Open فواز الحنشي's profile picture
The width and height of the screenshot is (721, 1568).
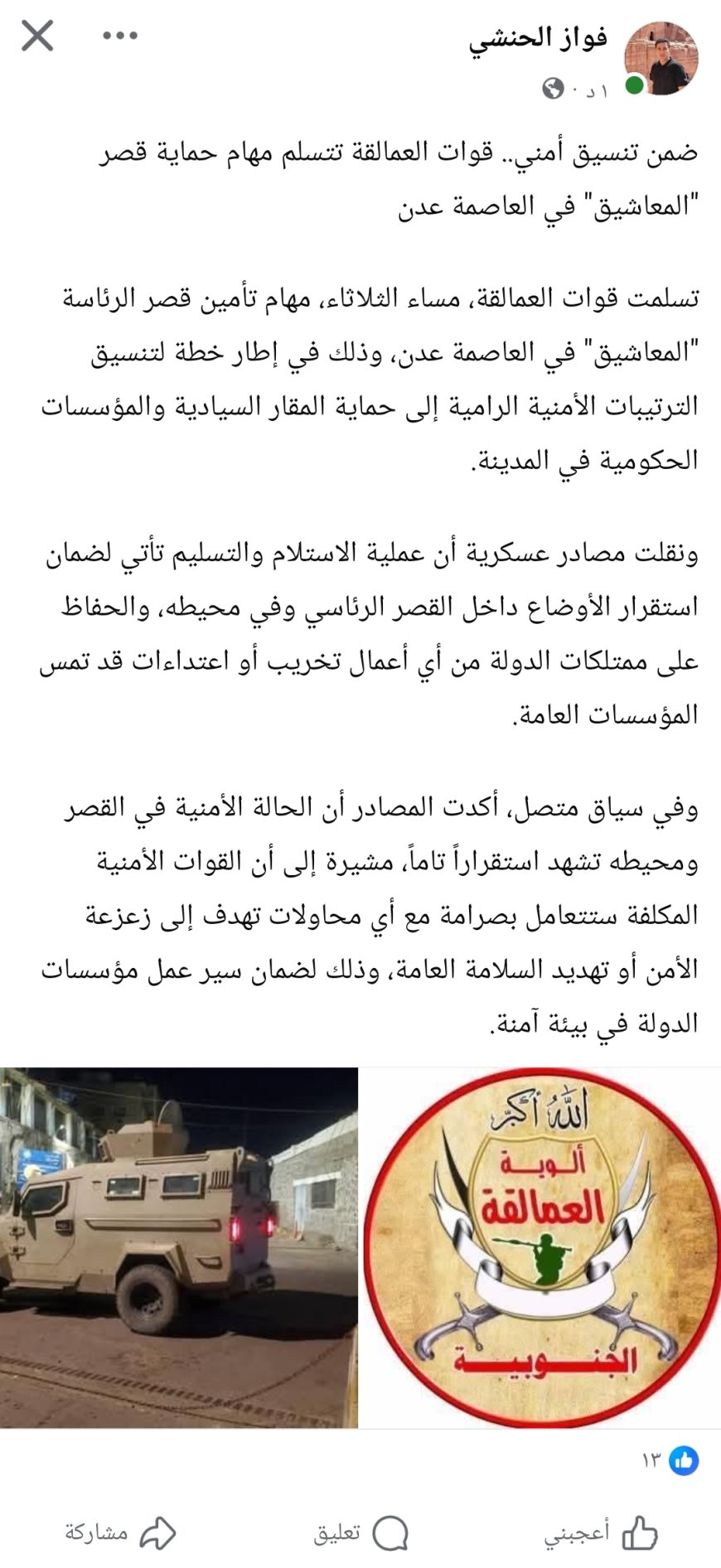[x=661, y=58]
